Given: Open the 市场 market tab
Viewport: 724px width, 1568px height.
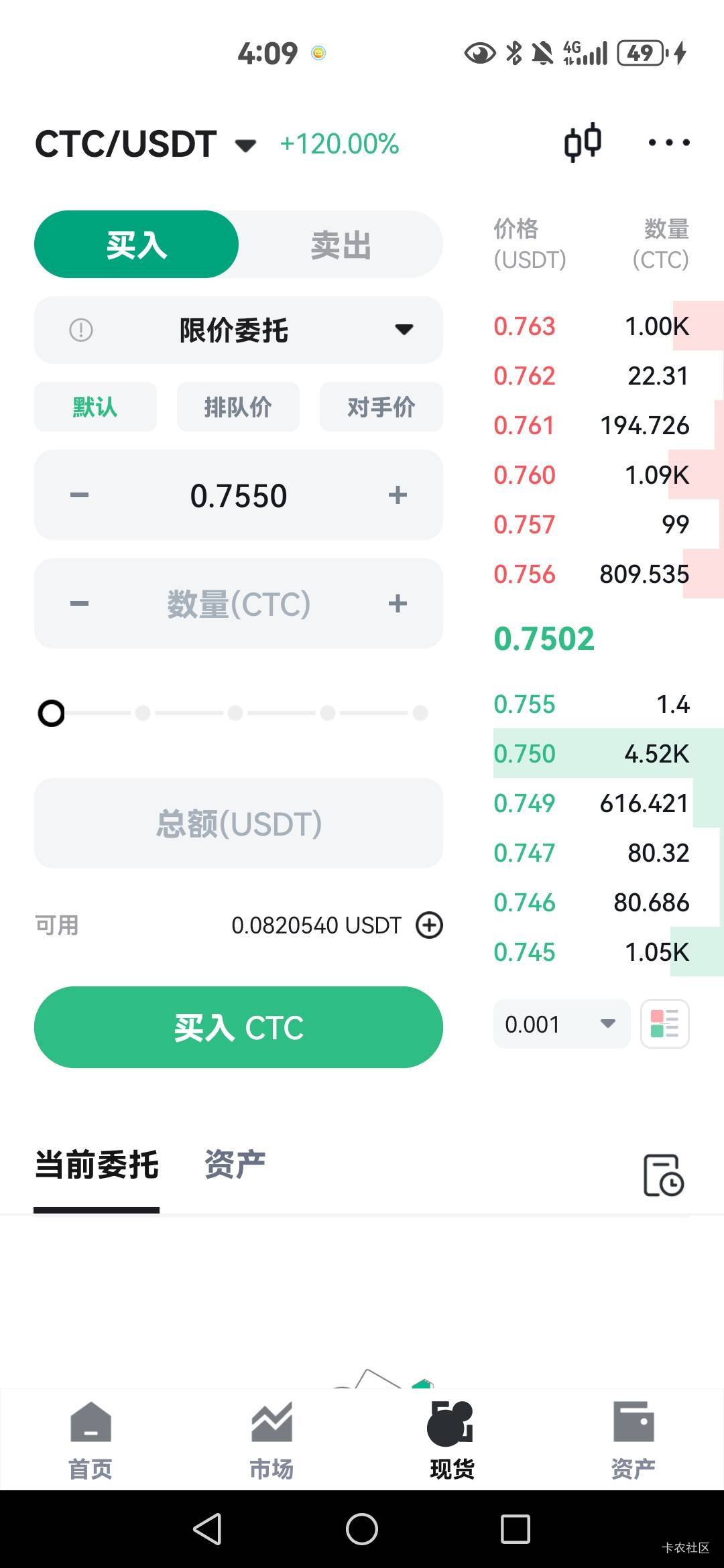Looking at the screenshot, I should click(x=271, y=1440).
